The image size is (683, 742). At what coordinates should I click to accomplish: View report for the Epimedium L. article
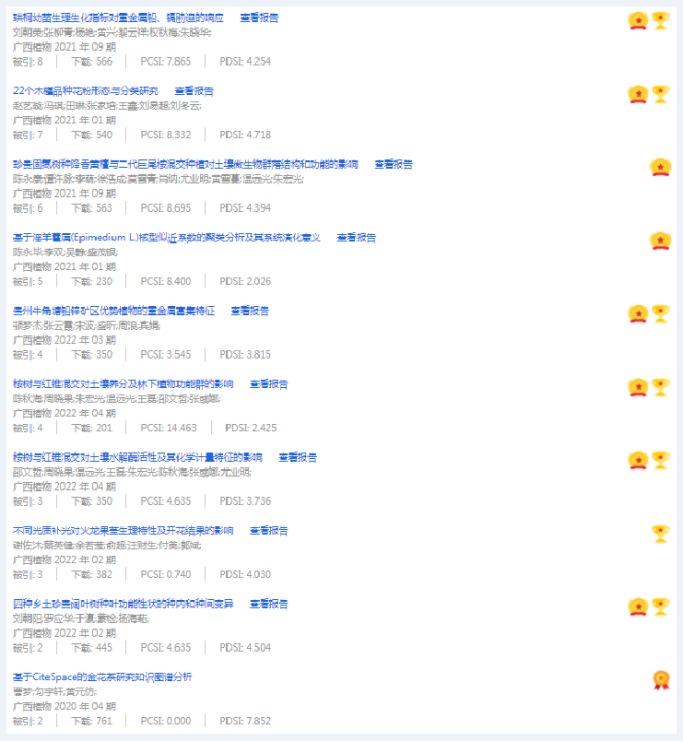(x=356, y=238)
